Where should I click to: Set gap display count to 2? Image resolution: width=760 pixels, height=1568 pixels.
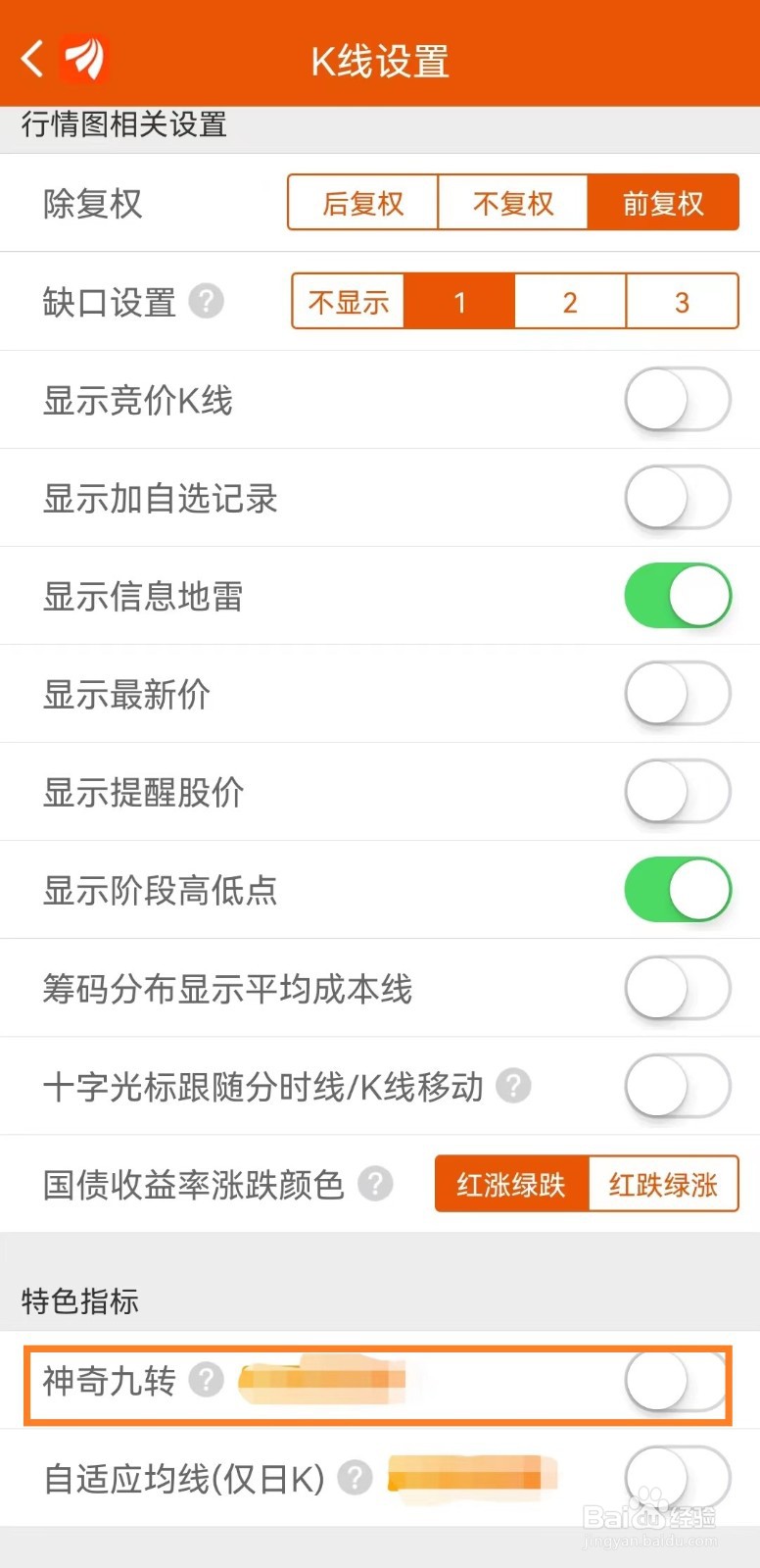pos(569,302)
